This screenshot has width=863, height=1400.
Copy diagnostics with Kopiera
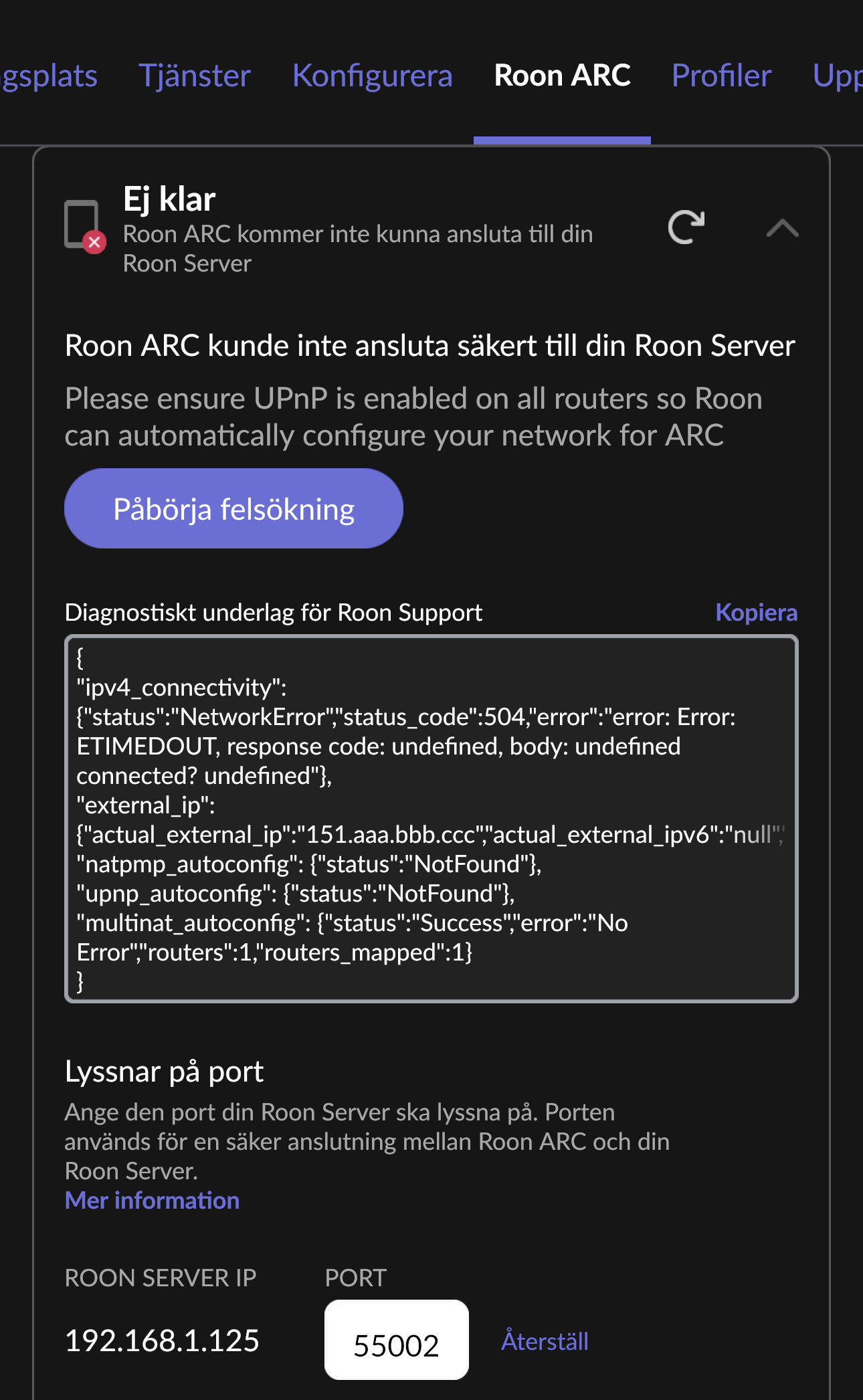(756, 612)
